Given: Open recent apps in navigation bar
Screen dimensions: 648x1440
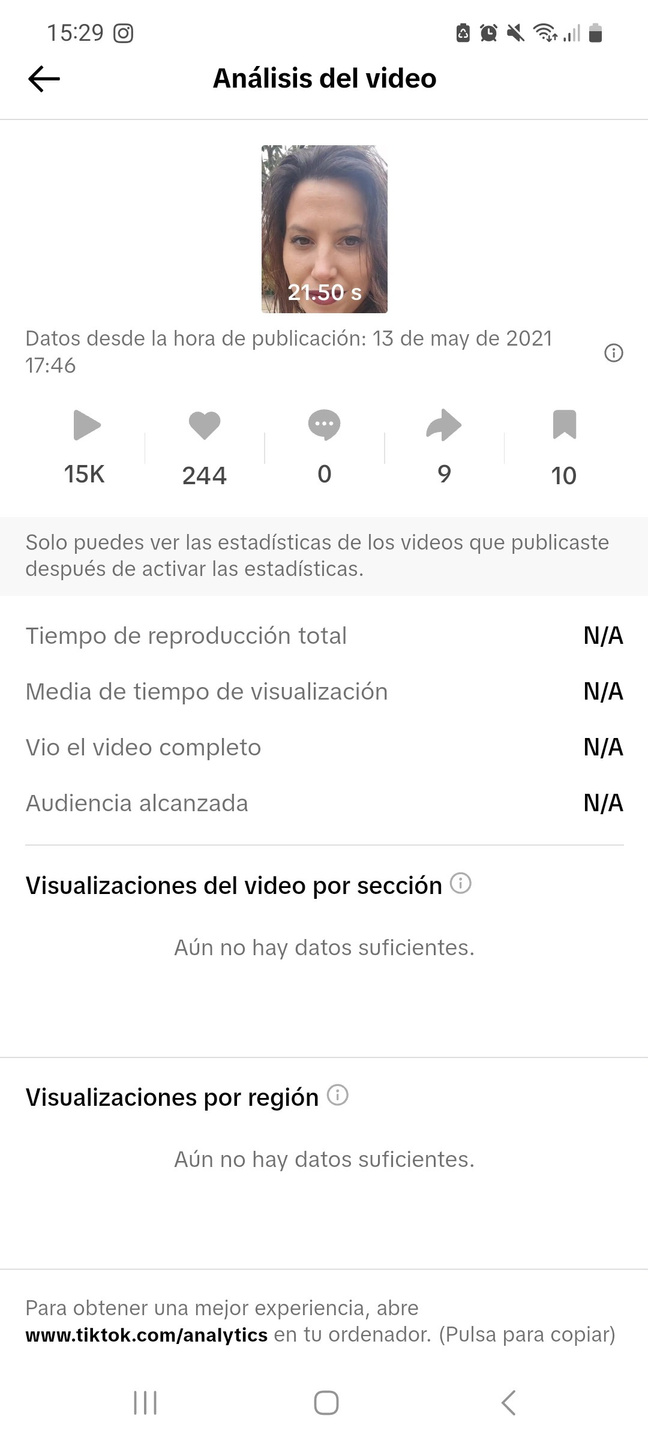Looking at the screenshot, I should (x=146, y=1403).
